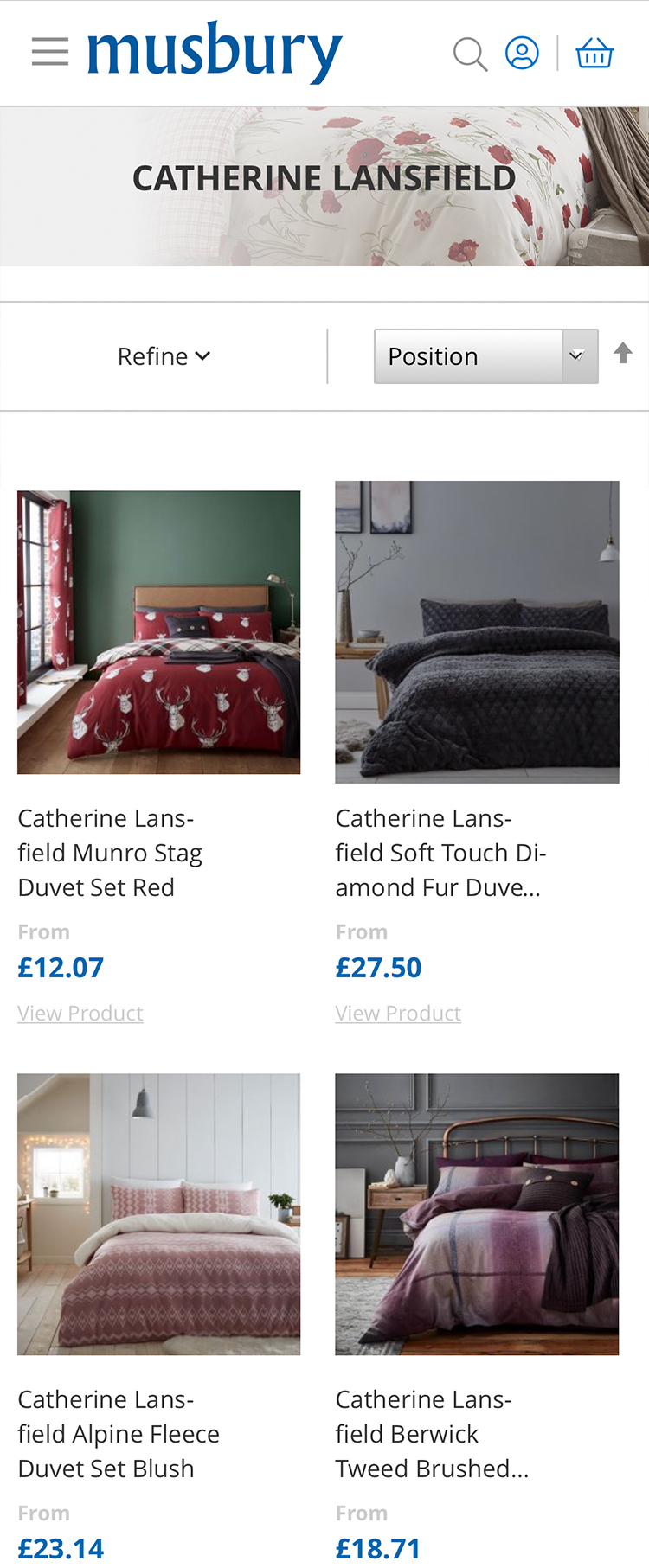The width and height of the screenshot is (649, 1568).
Task: Select the Munro Stag Duvet Set Red title
Action: (x=110, y=853)
